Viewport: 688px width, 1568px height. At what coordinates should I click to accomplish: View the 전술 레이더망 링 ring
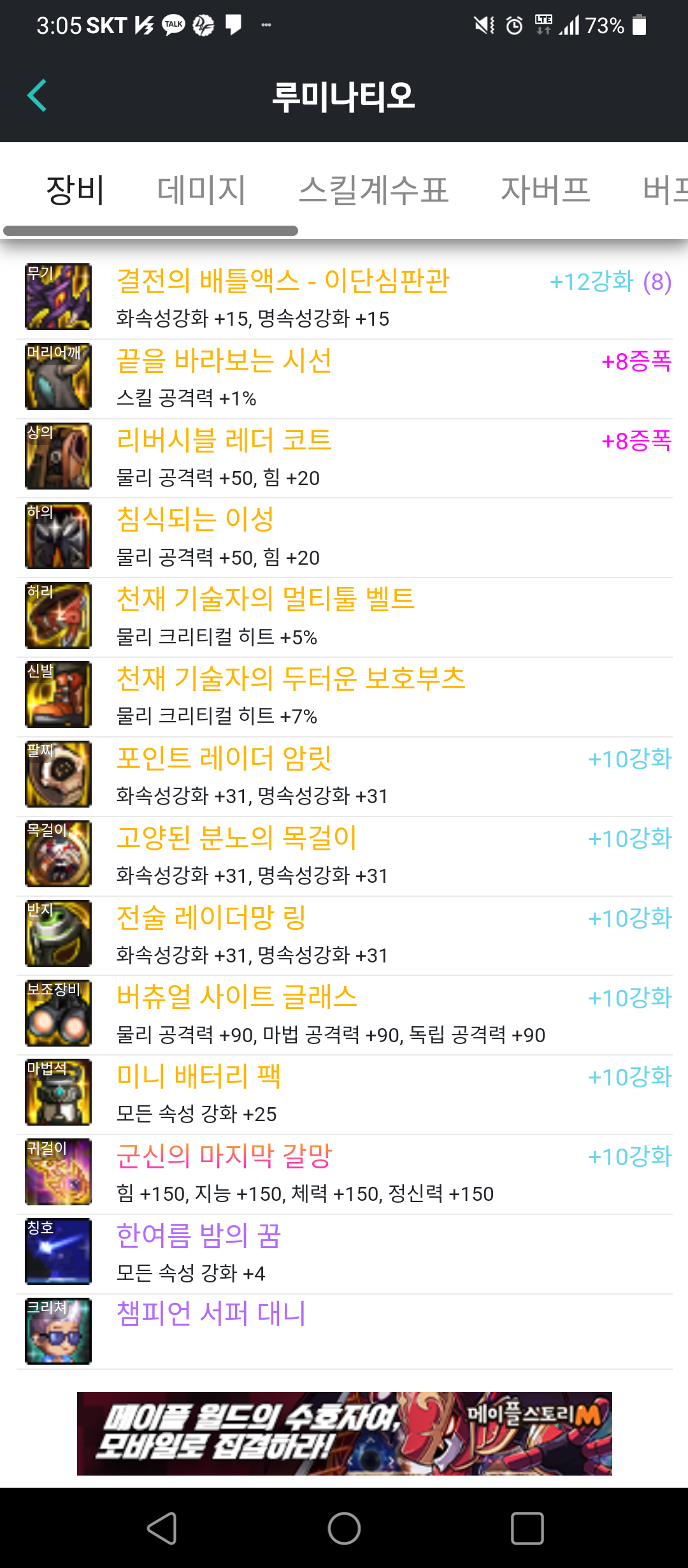344,934
